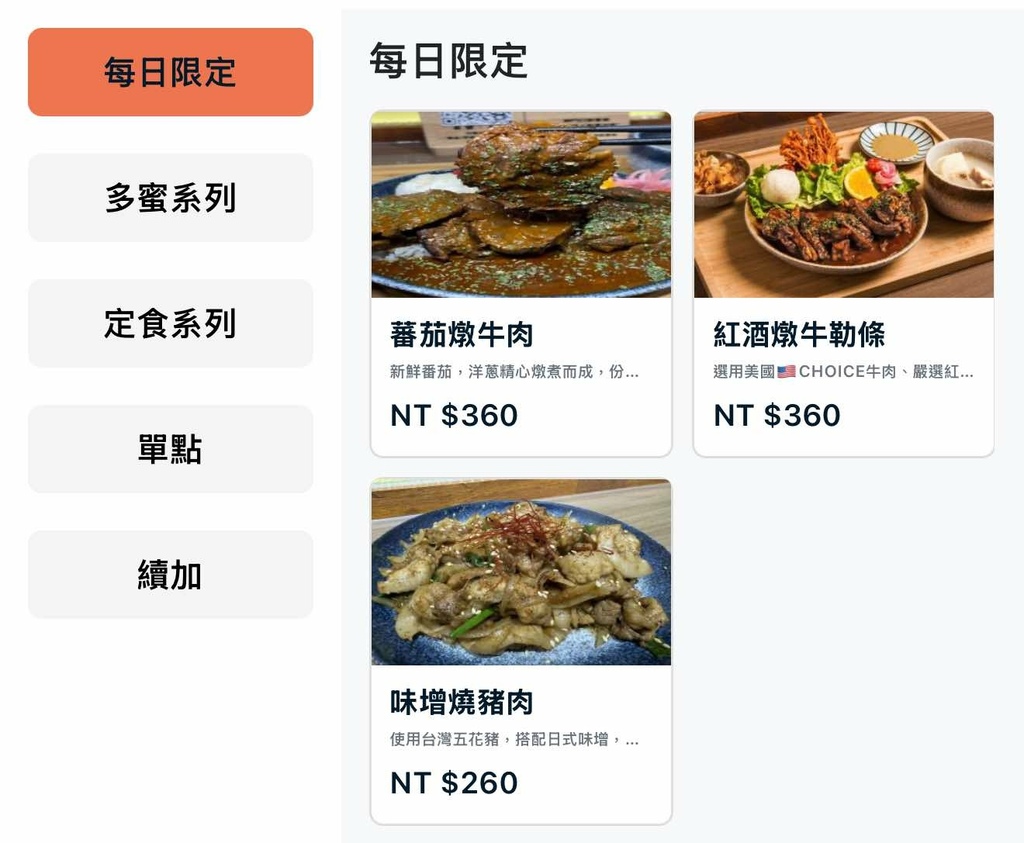The image size is (1024, 843).
Task: Choose the 味增燒豬肉 dish card
Action: tap(521, 651)
